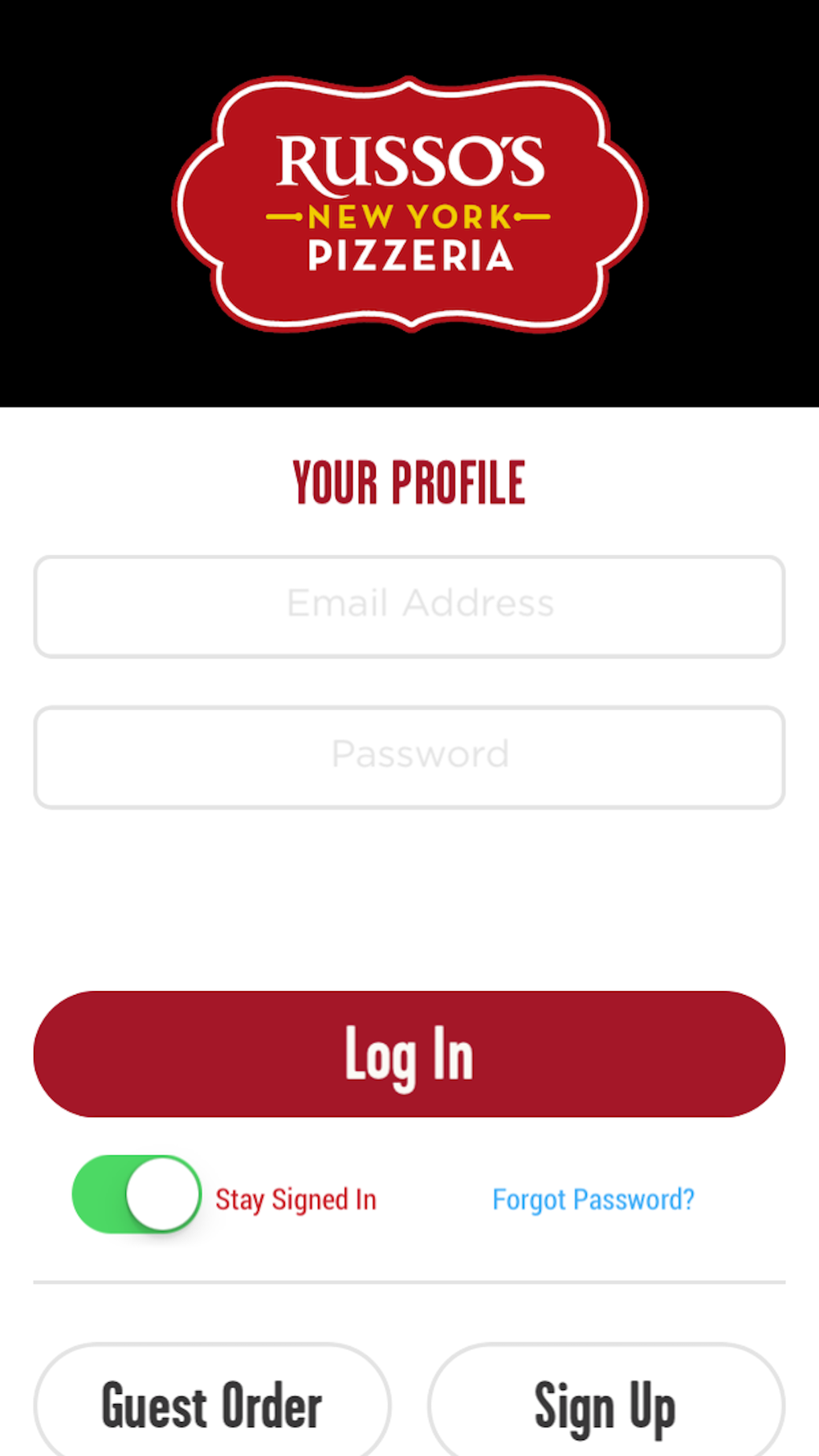This screenshot has width=819, height=1456.
Task: Continue with Guest Order
Action: [212, 1405]
